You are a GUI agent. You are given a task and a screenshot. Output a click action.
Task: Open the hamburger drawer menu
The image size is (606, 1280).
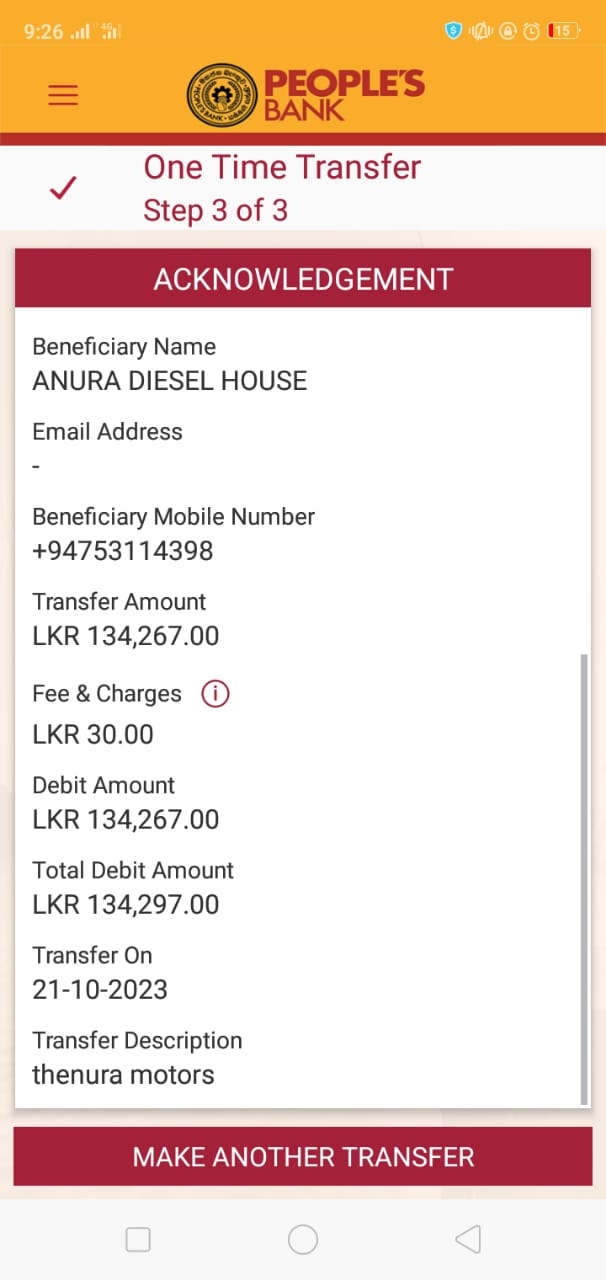pos(63,95)
